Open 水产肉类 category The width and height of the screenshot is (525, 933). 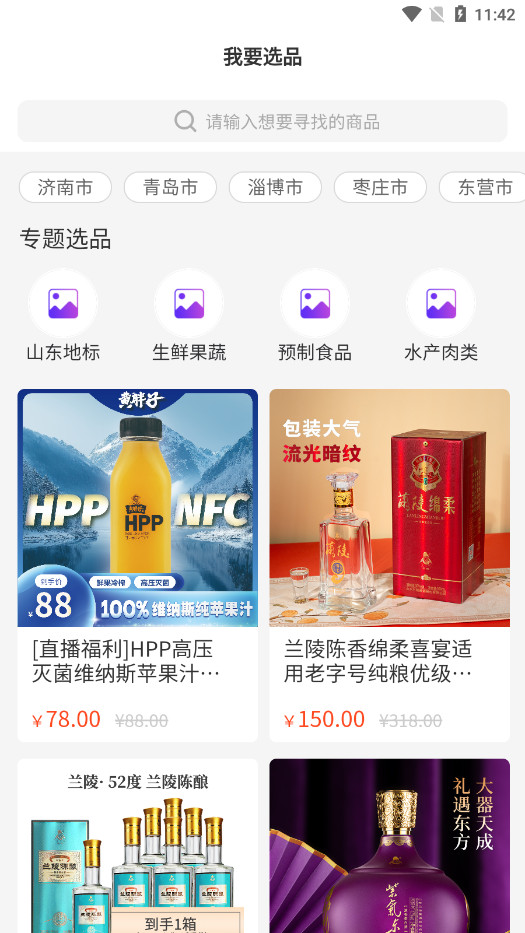pyautogui.click(x=441, y=316)
